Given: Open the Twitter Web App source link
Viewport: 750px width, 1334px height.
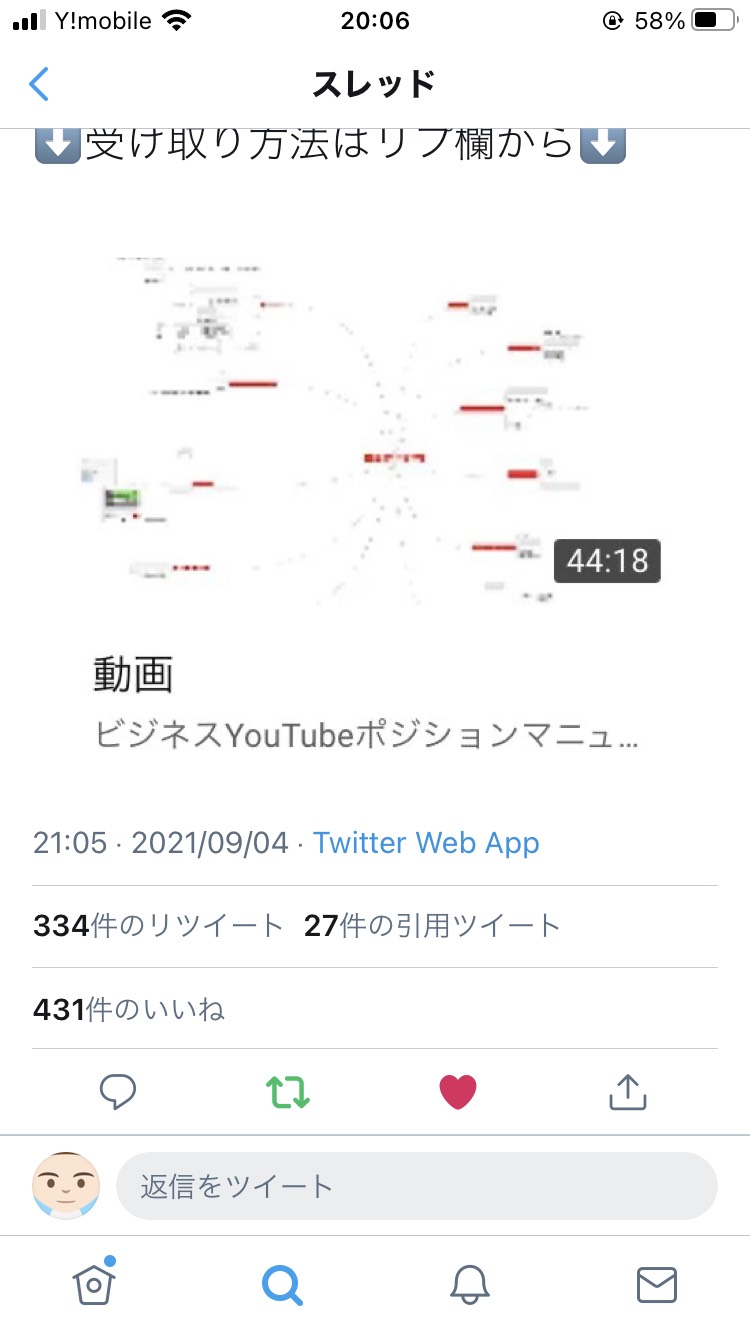Looking at the screenshot, I should [426, 843].
